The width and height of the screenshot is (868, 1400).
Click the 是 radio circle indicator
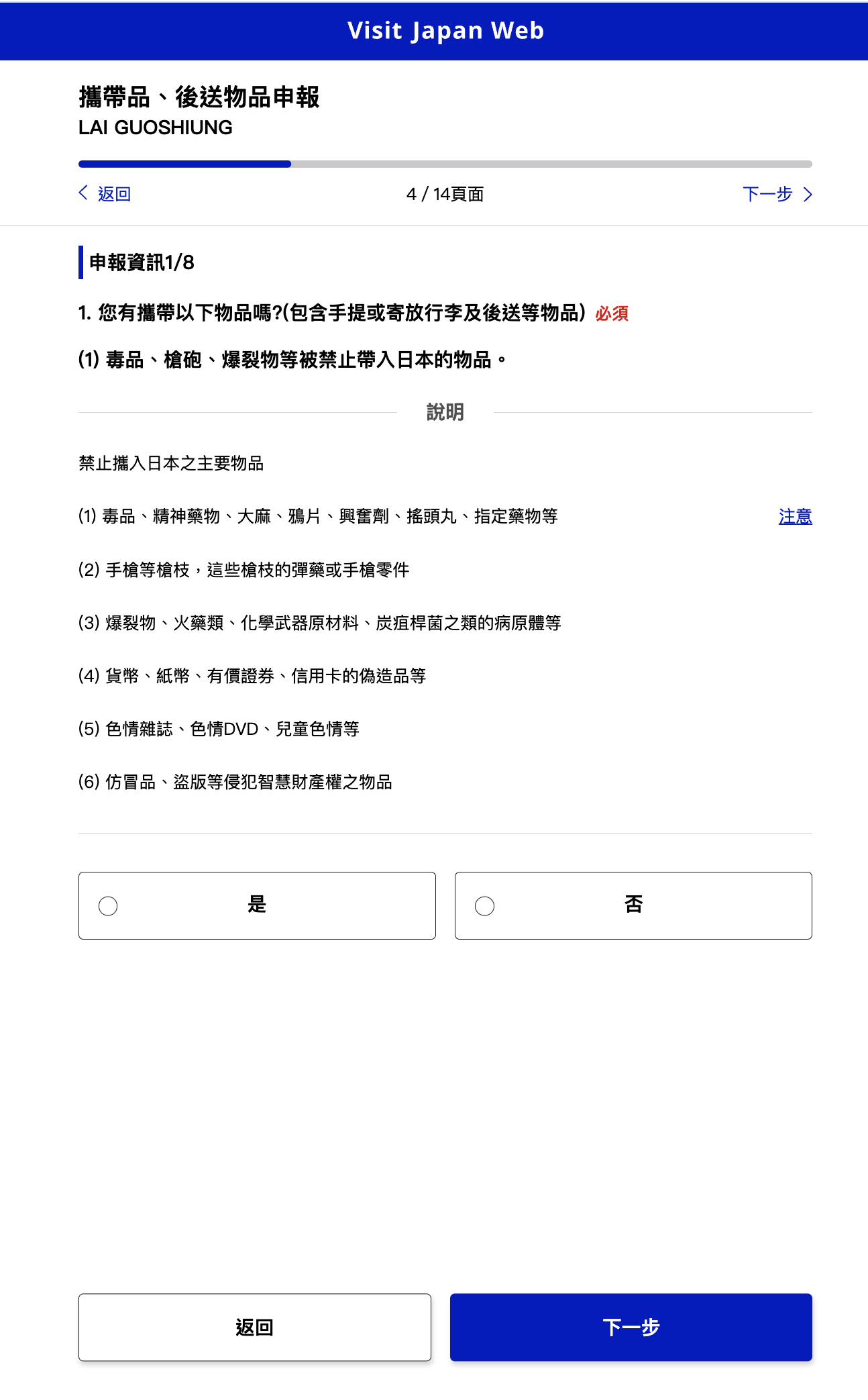pos(107,906)
